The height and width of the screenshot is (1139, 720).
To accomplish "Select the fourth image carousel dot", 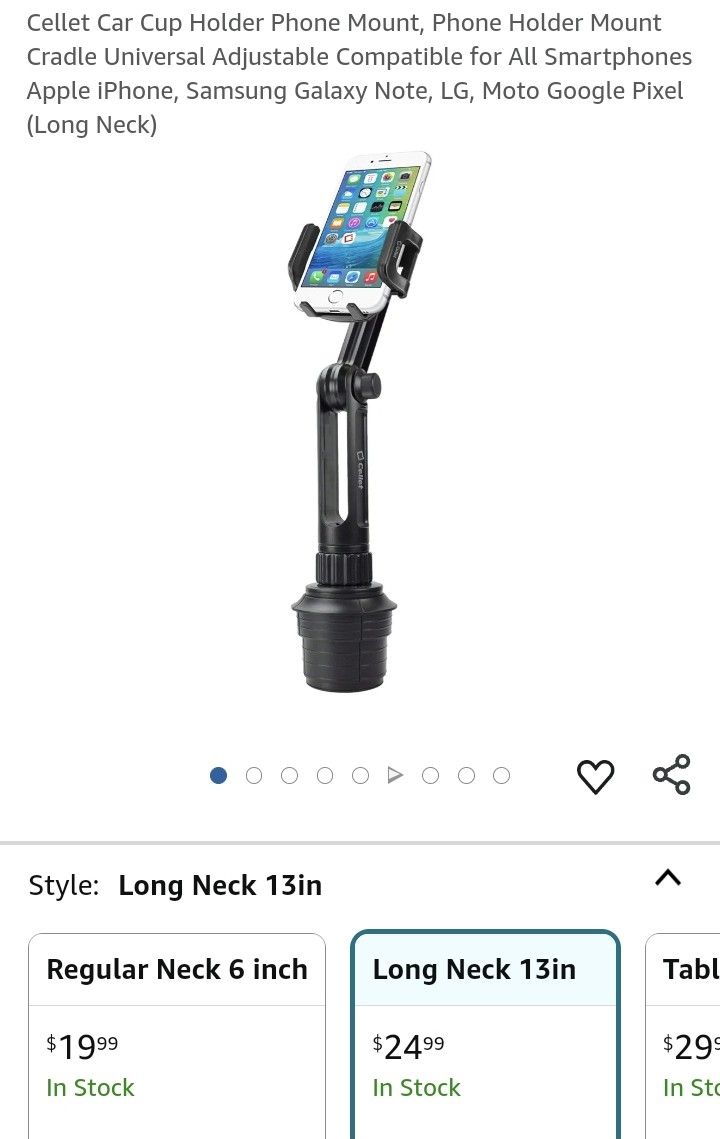I will 324,775.
